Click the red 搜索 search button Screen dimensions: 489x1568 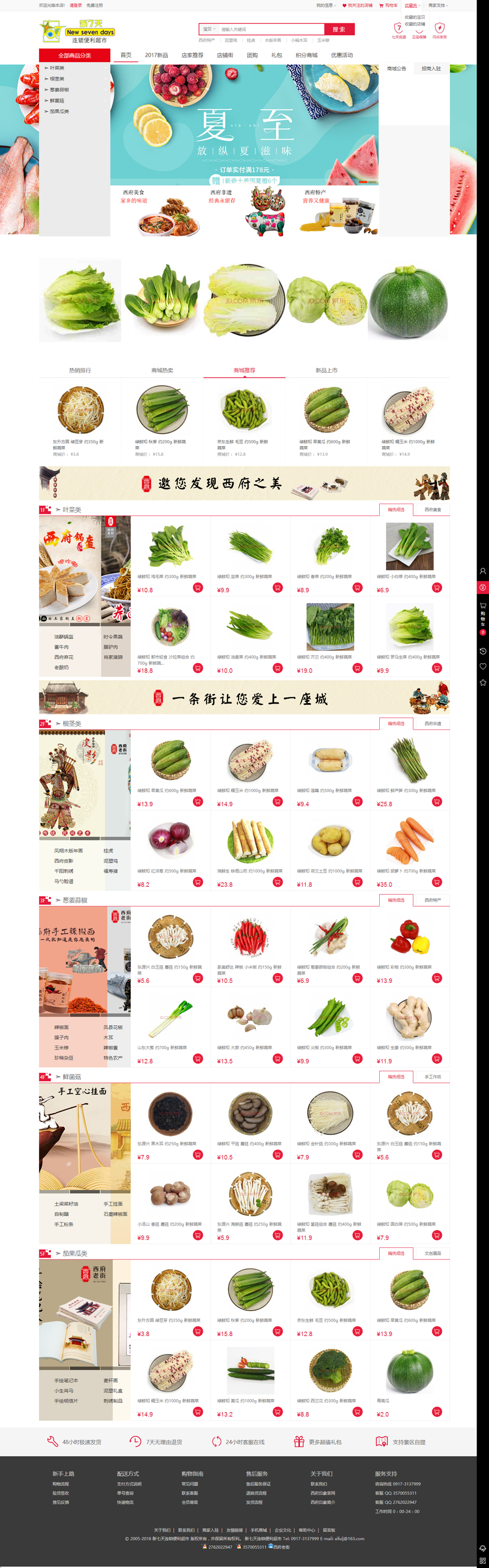pos(338,29)
